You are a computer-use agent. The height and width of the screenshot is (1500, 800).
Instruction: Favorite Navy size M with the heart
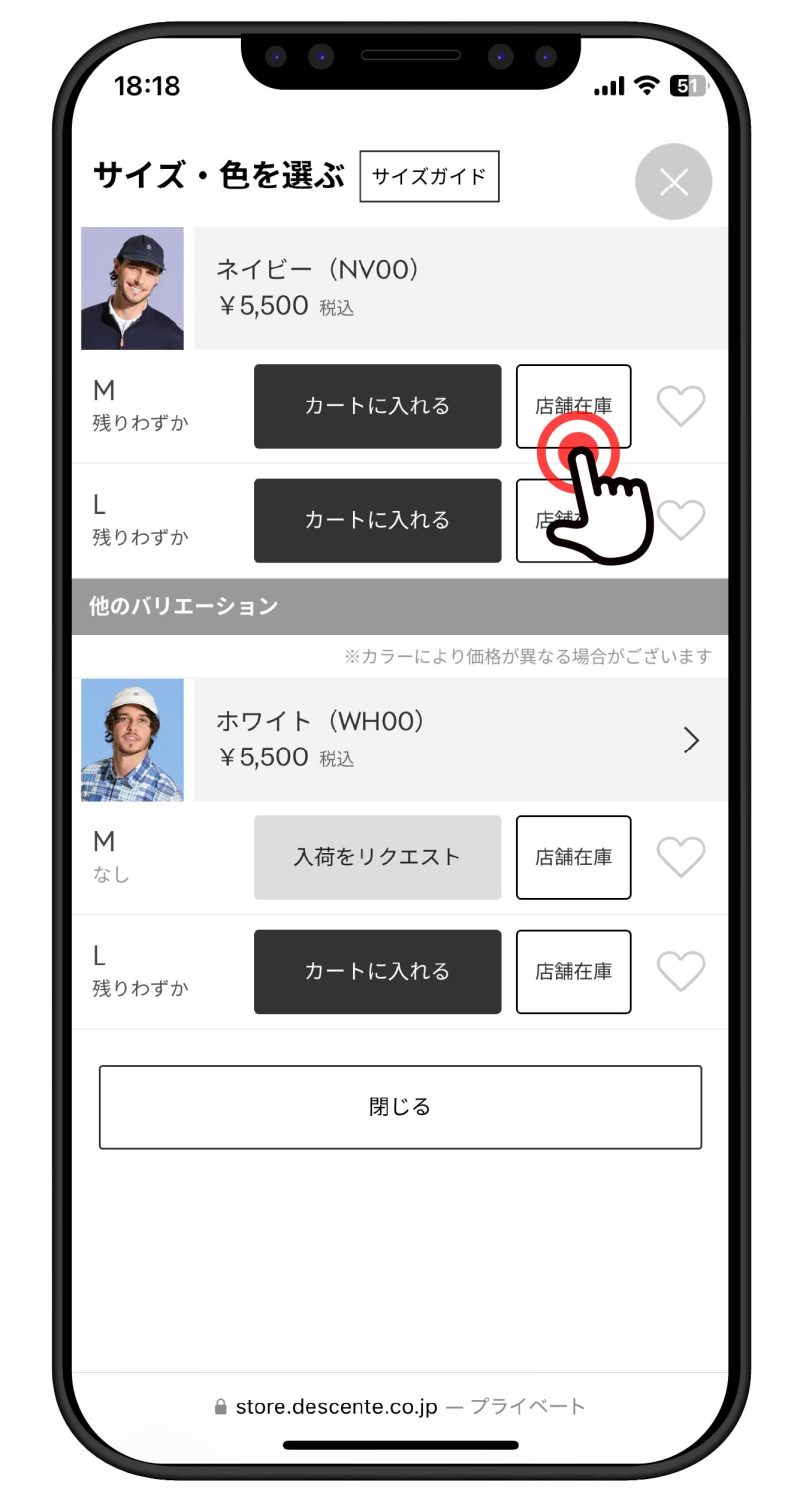(x=681, y=406)
